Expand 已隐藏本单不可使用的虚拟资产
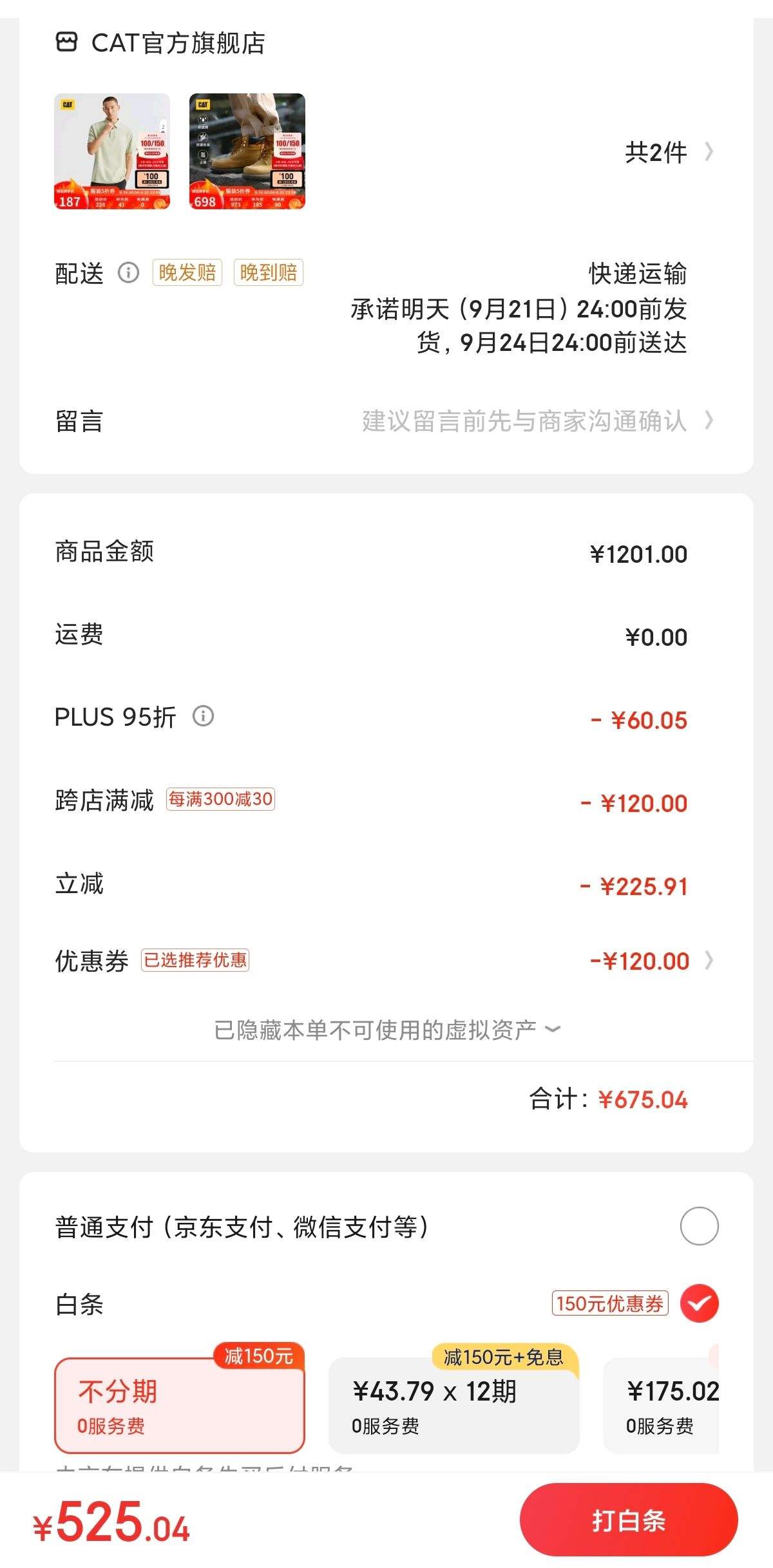 [x=386, y=1030]
